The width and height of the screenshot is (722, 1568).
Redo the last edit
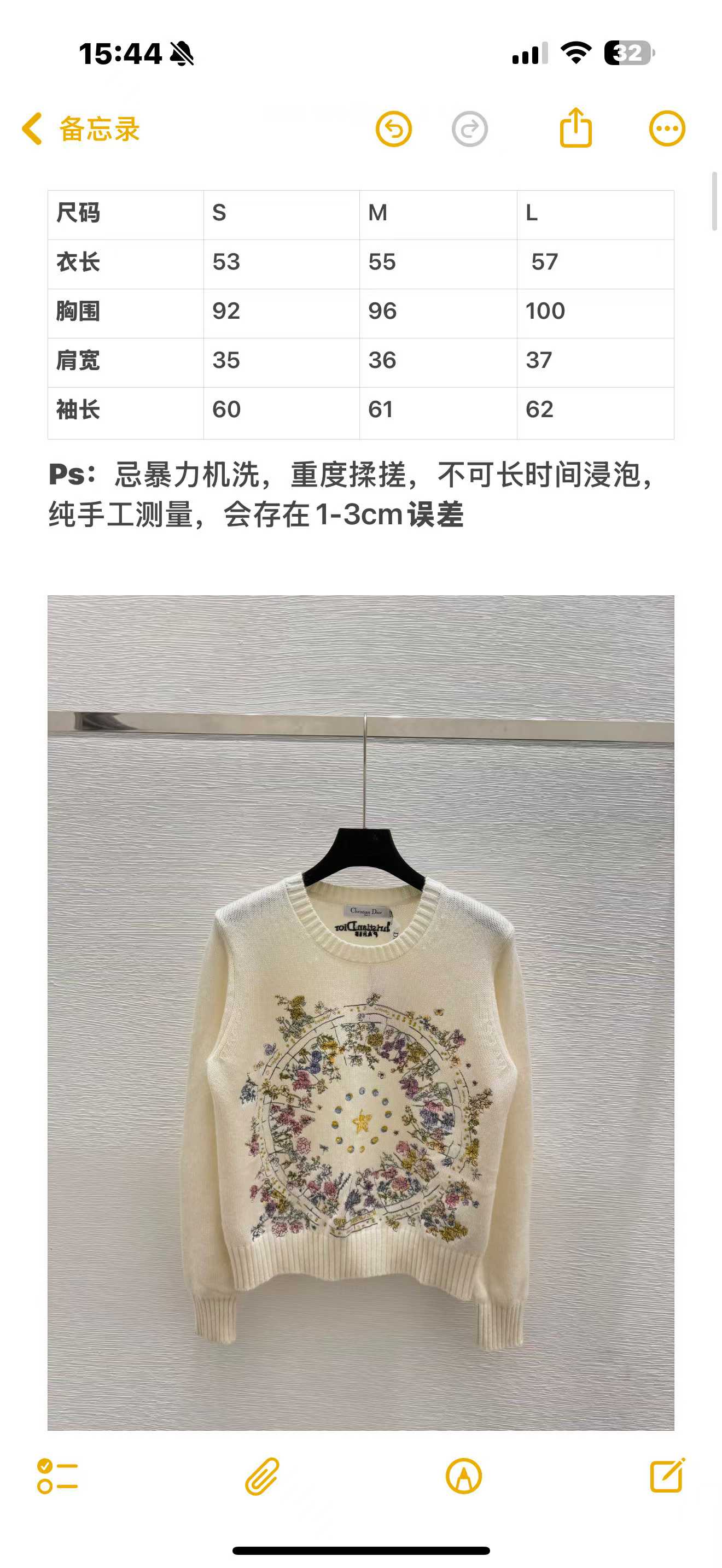pos(469,129)
